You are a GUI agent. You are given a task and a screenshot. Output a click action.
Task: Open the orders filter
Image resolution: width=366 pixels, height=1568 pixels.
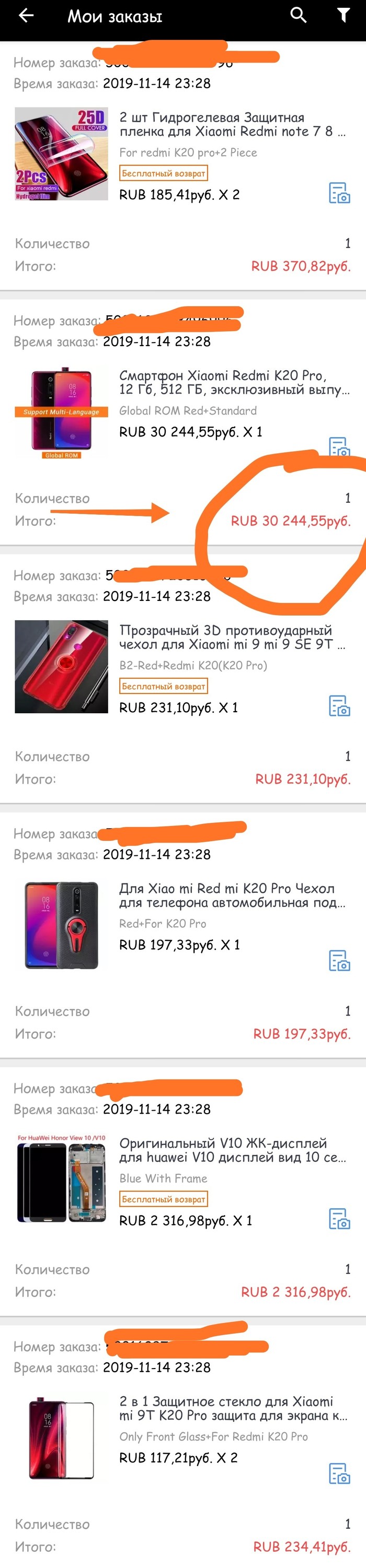344,16
